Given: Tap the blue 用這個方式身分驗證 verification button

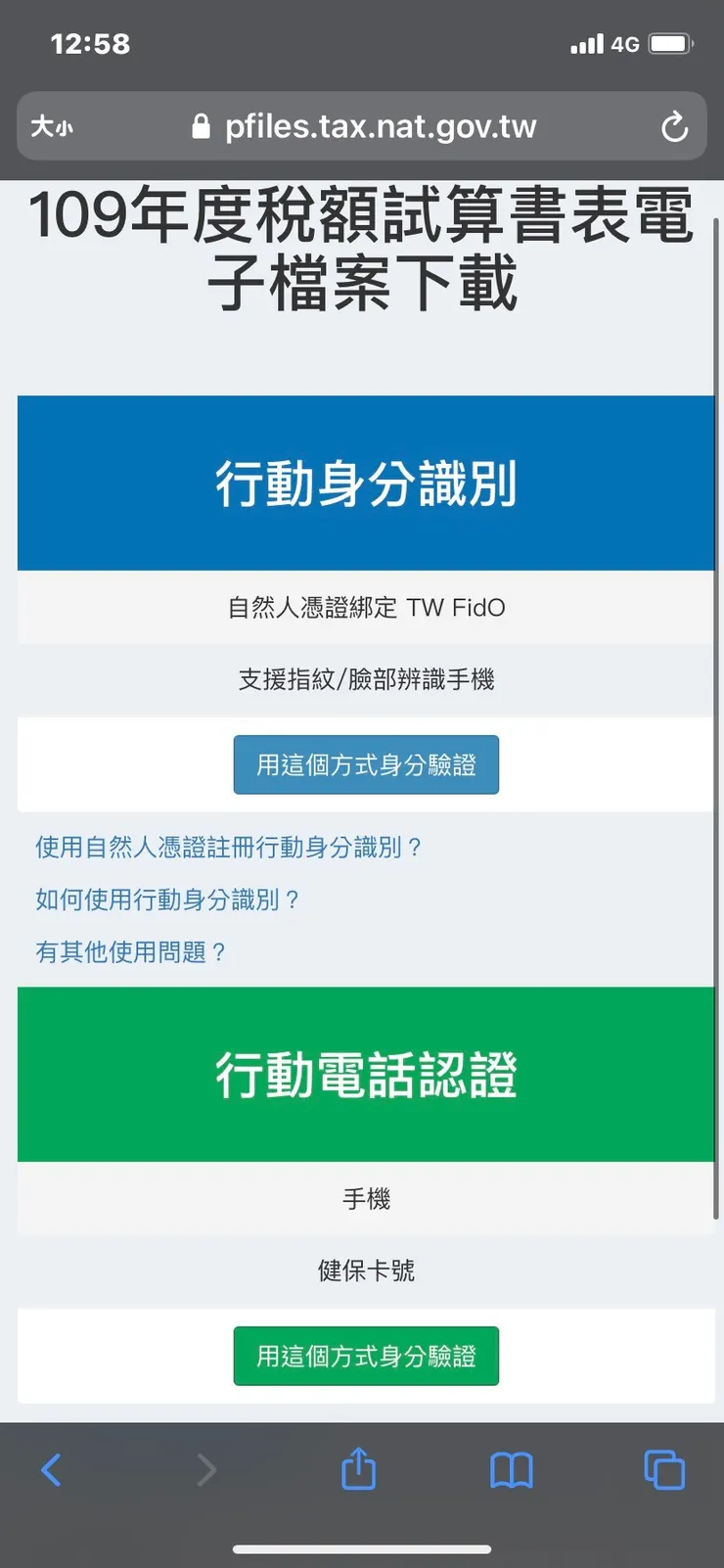Looking at the screenshot, I should [x=366, y=764].
